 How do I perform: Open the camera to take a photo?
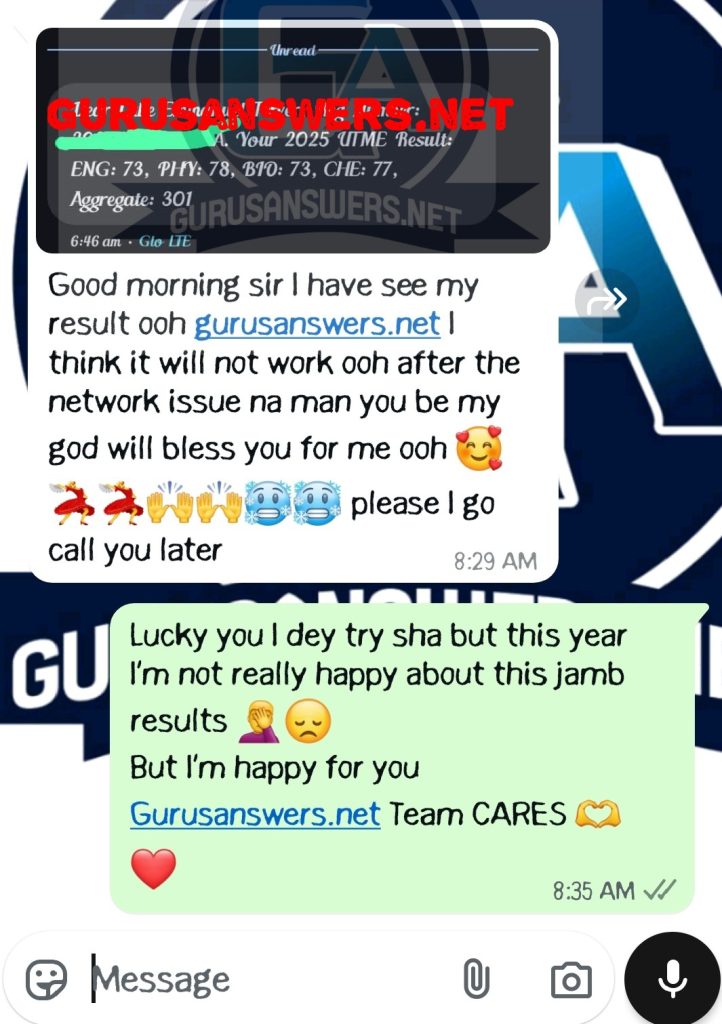571,980
